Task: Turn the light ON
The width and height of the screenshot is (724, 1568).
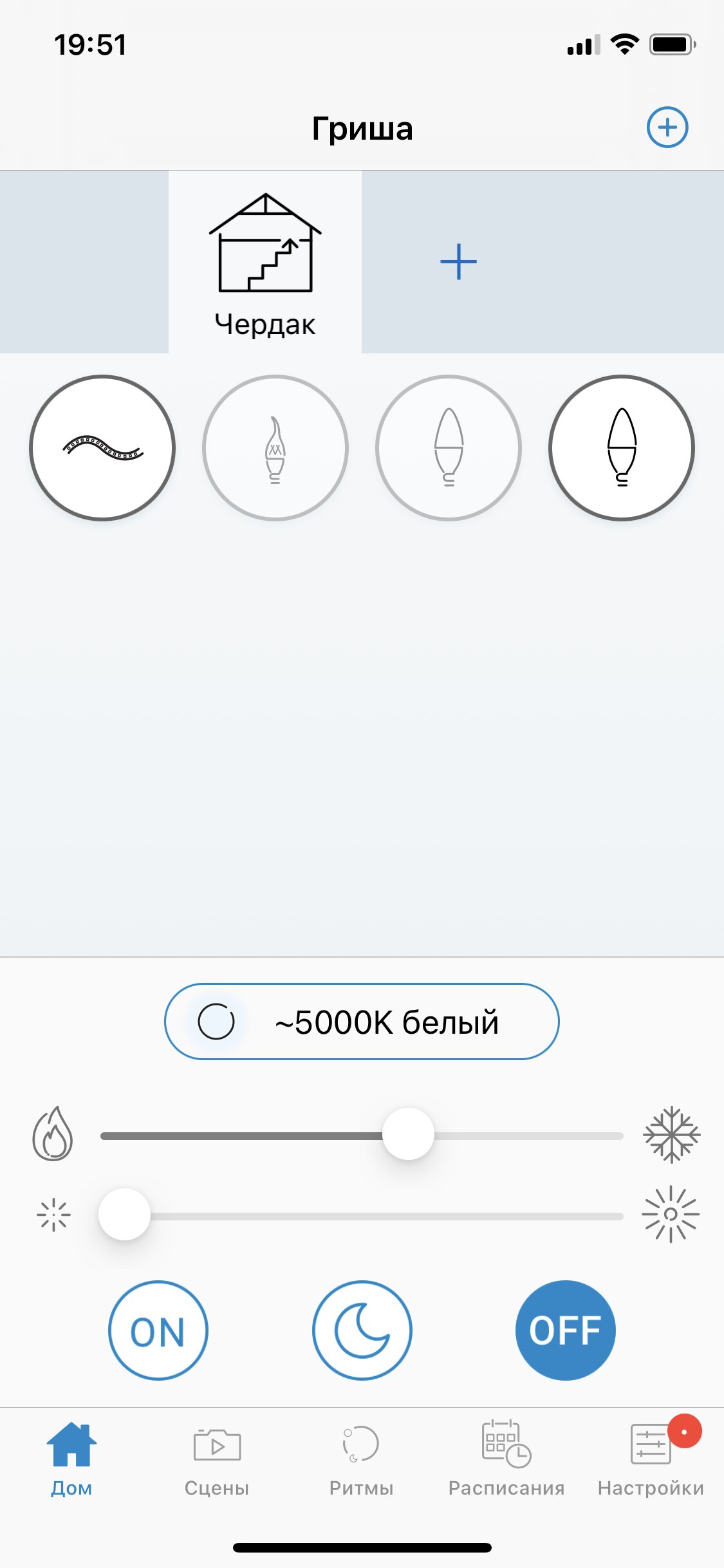Action: 158,1330
